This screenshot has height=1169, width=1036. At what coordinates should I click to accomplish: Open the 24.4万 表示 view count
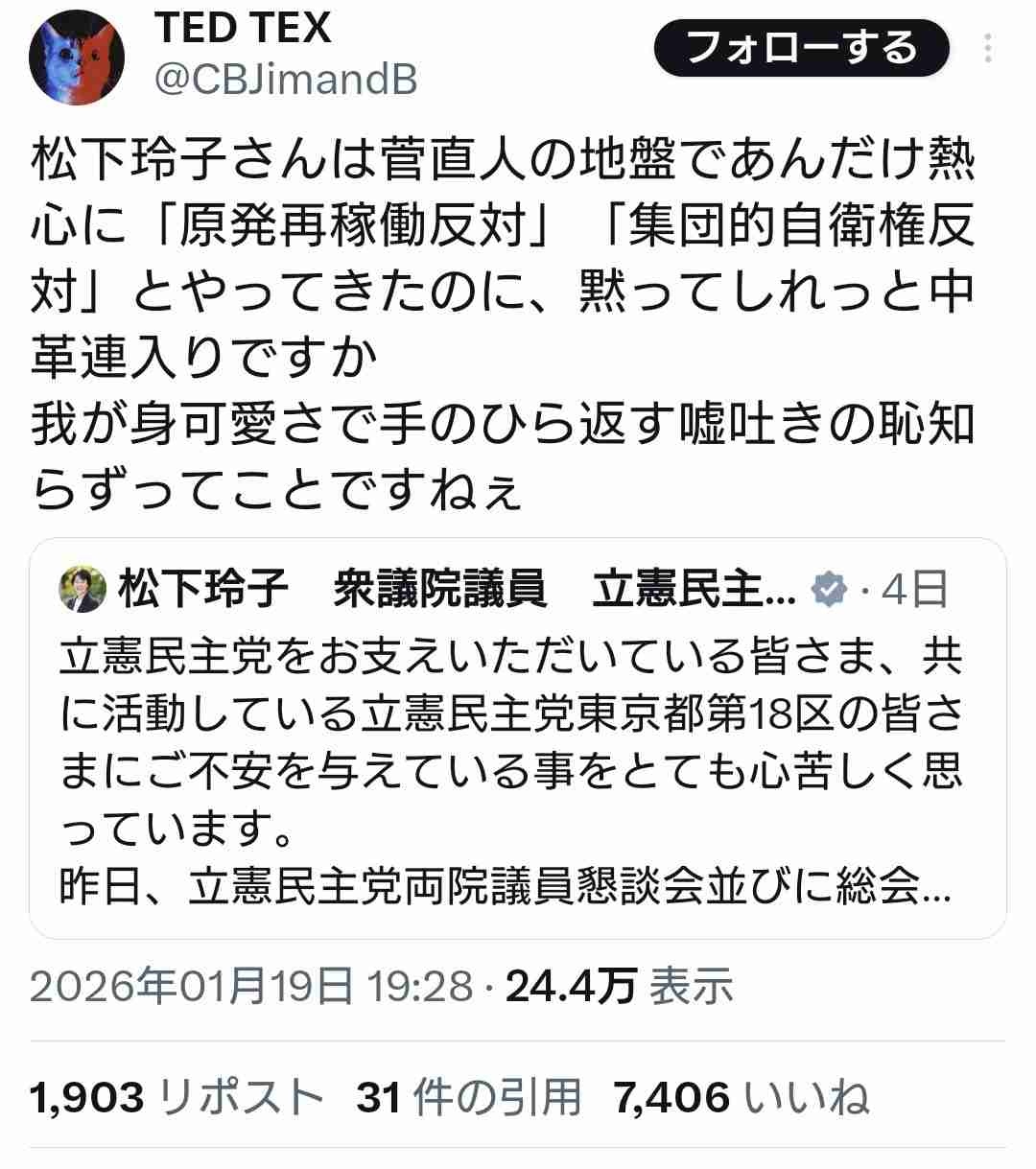(x=619, y=985)
